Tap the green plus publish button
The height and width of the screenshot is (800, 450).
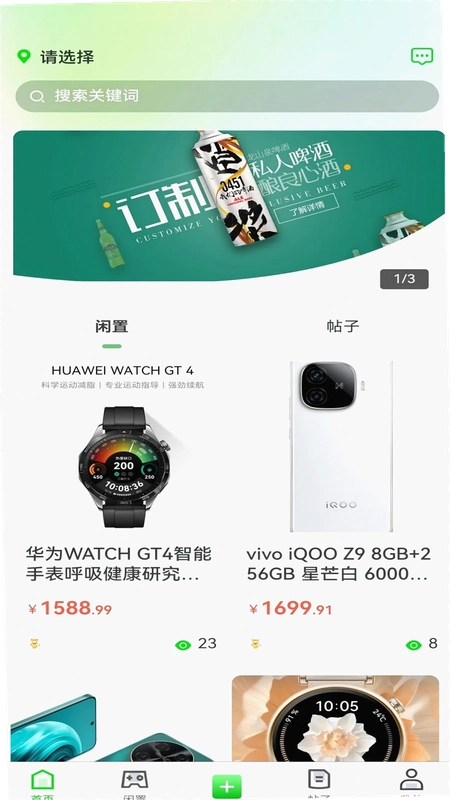click(x=227, y=786)
